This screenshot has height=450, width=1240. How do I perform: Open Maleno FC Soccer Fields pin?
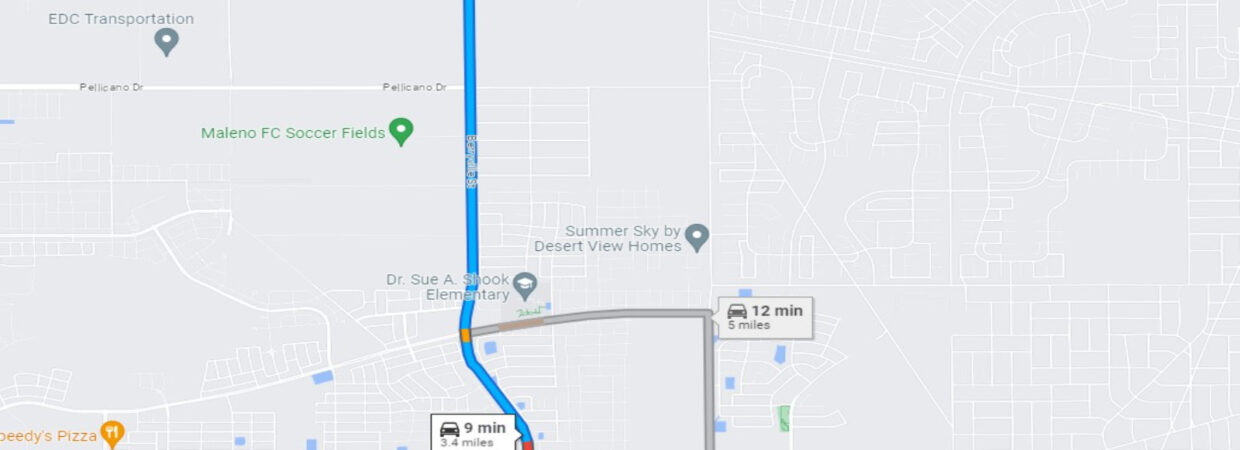point(401,131)
